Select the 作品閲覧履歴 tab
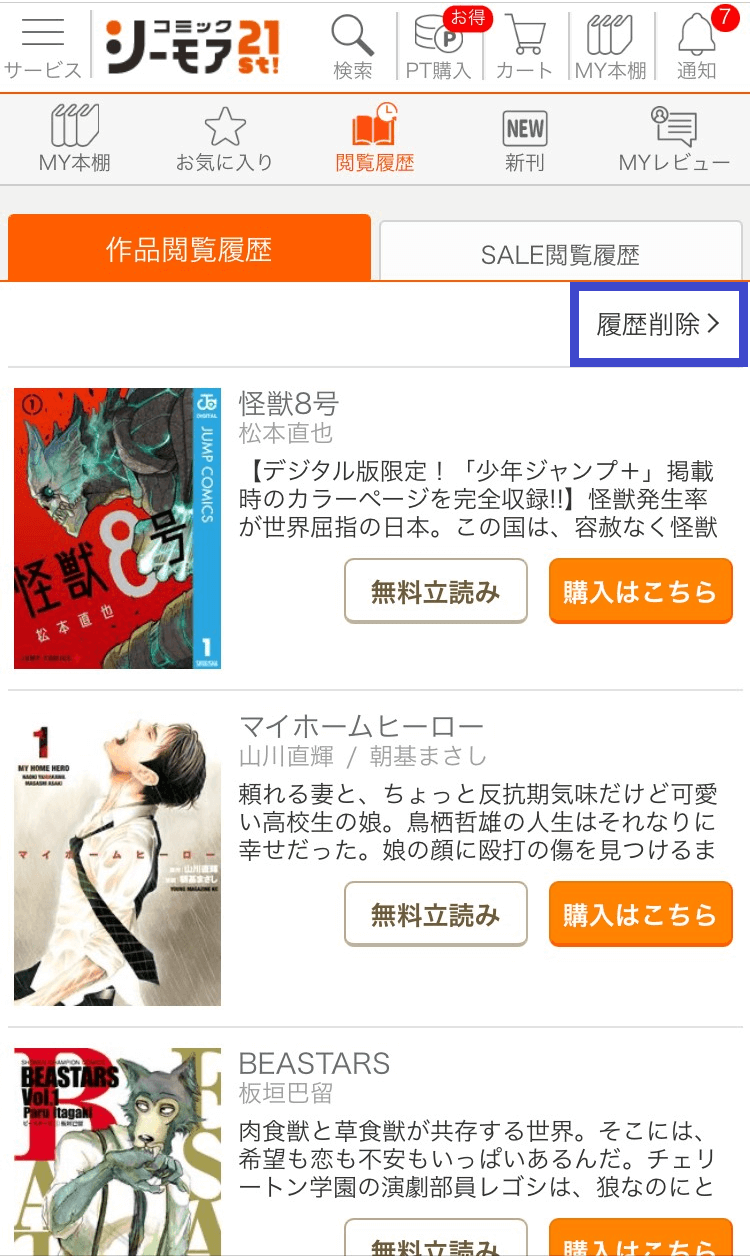Viewport: 750px width, 1256px height. pyautogui.click(x=189, y=249)
